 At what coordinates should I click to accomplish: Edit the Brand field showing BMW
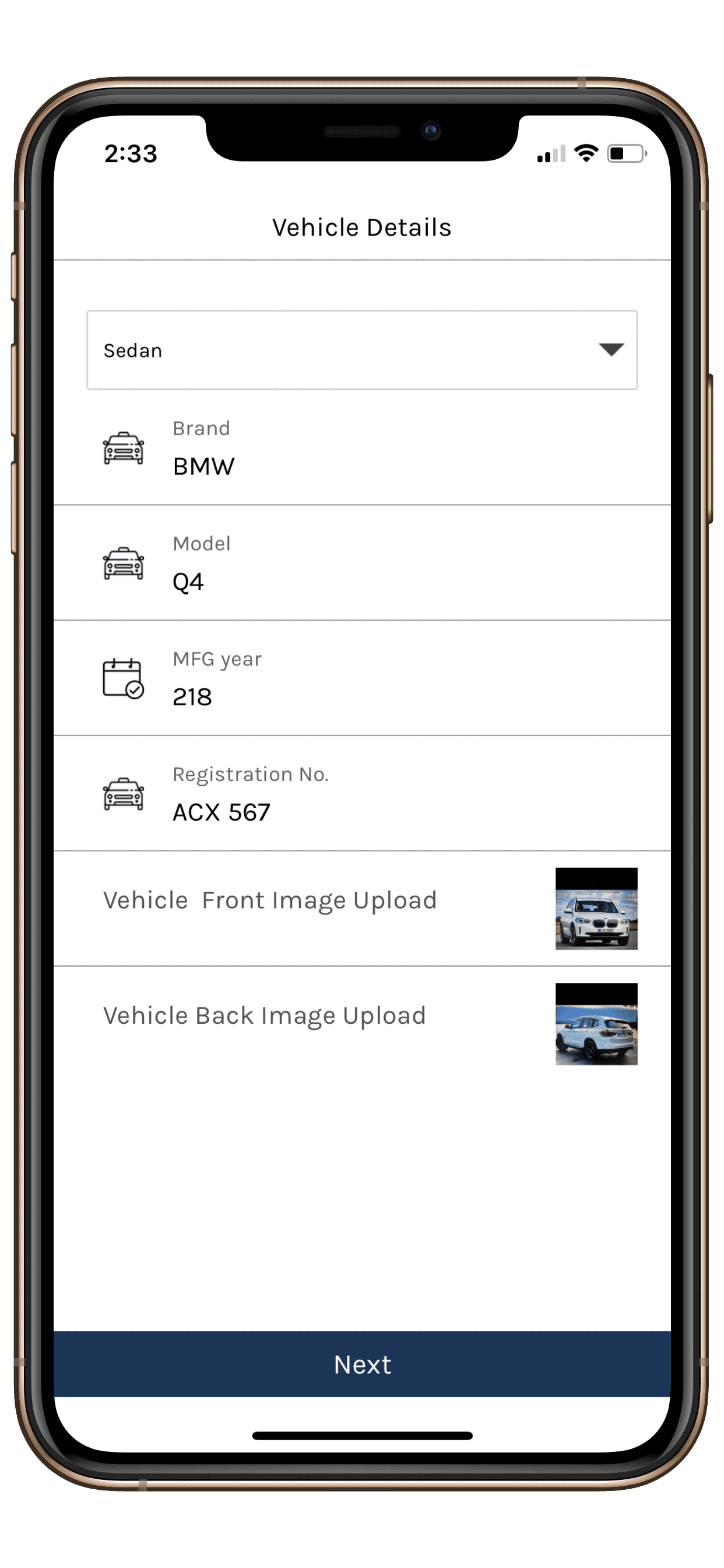[362, 448]
